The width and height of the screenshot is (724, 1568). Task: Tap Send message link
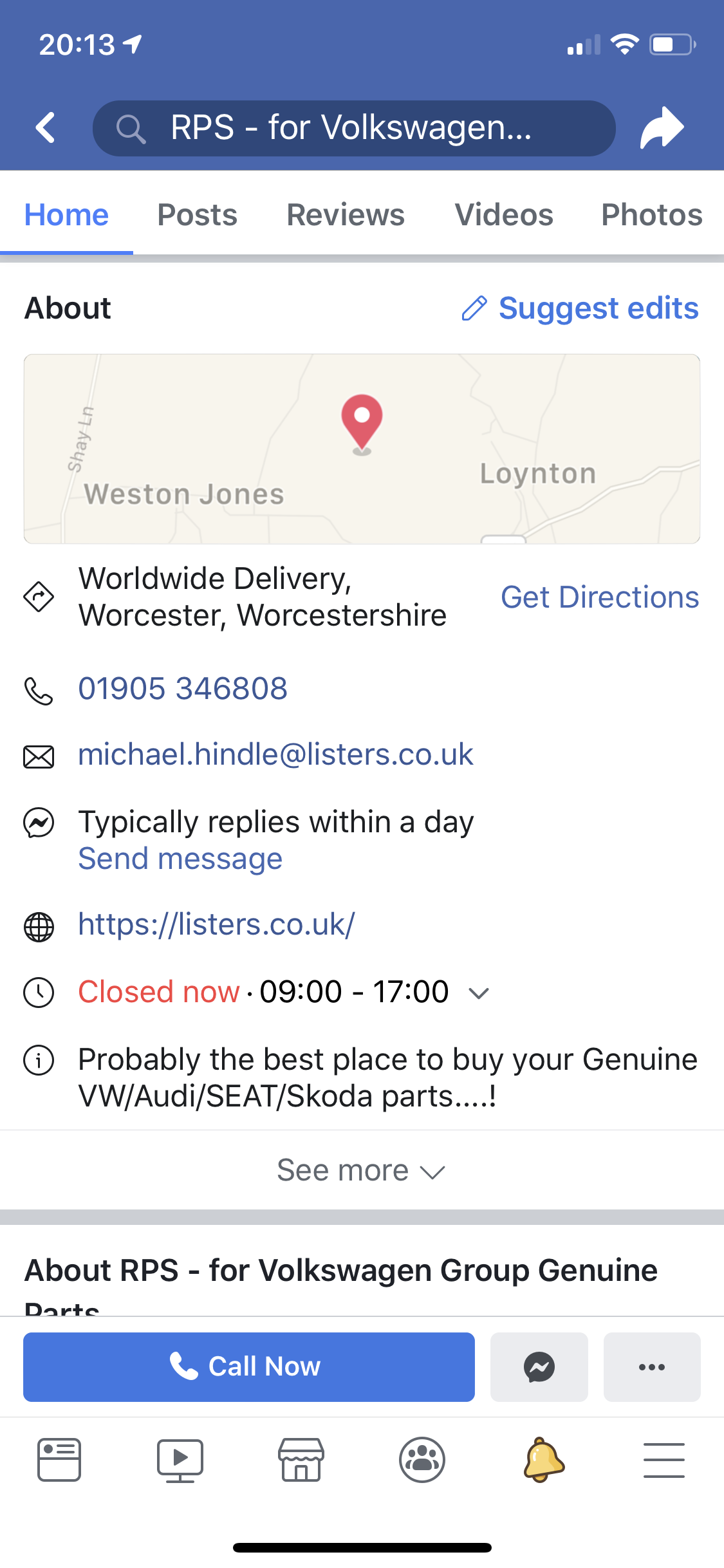180,859
